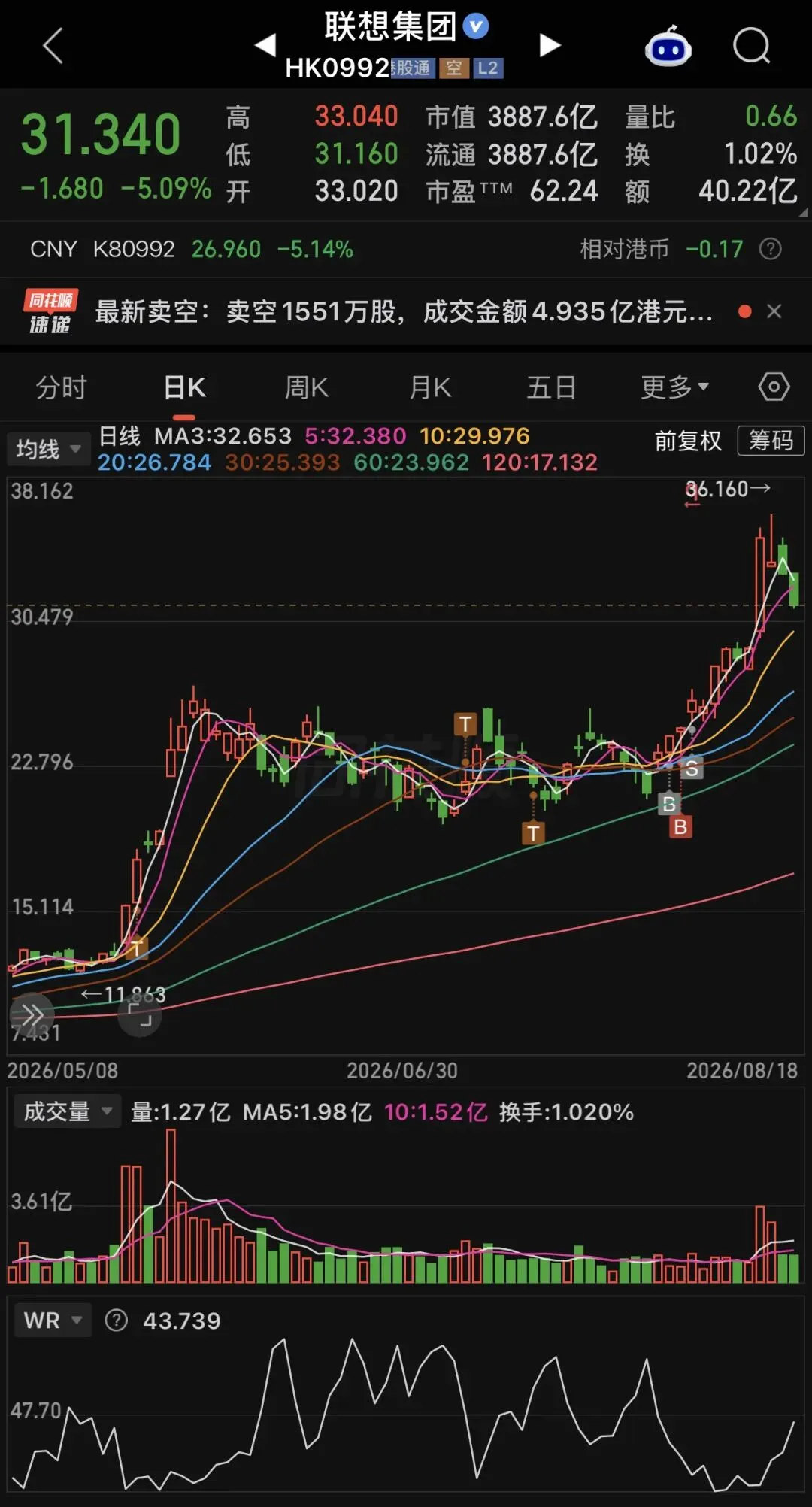
Task: Open stock search
Action: (751, 46)
